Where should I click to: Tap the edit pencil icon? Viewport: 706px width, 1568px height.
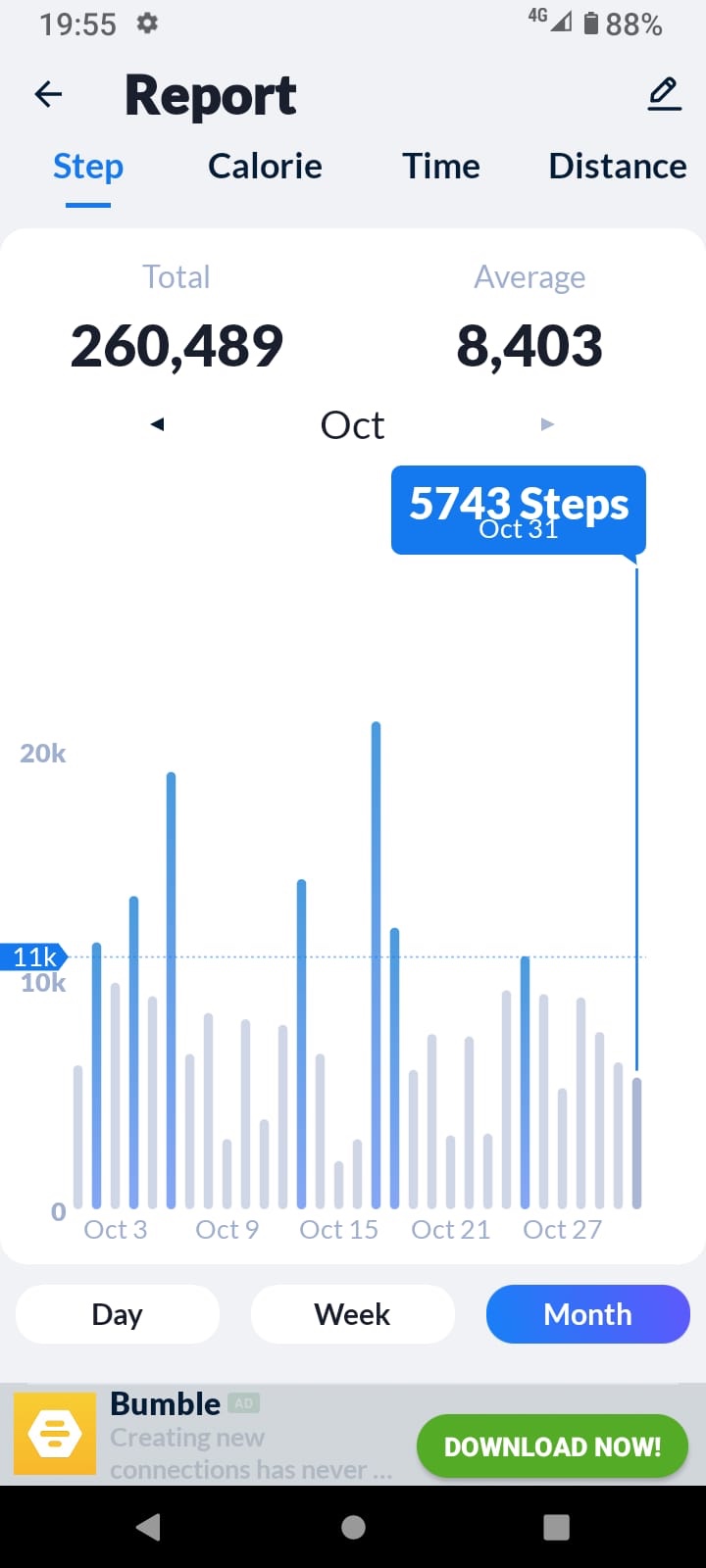click(664, 94)
